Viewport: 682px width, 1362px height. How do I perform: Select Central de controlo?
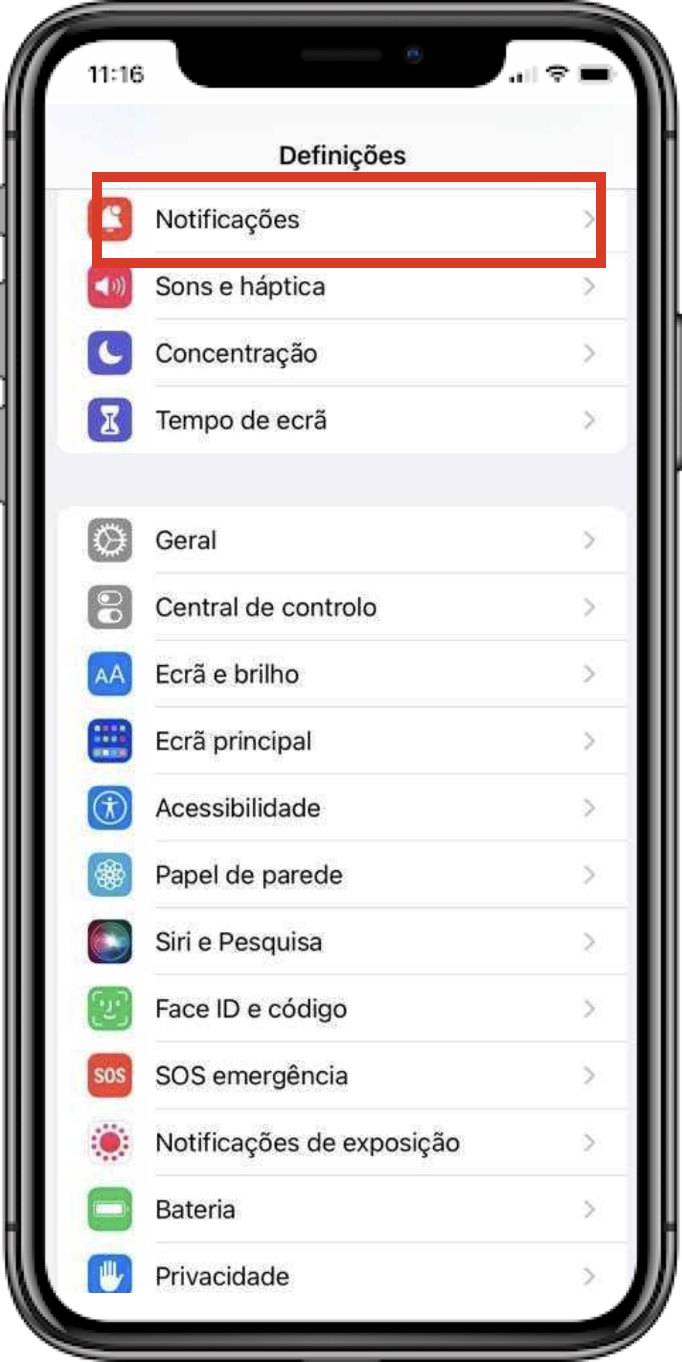point(340,608)
